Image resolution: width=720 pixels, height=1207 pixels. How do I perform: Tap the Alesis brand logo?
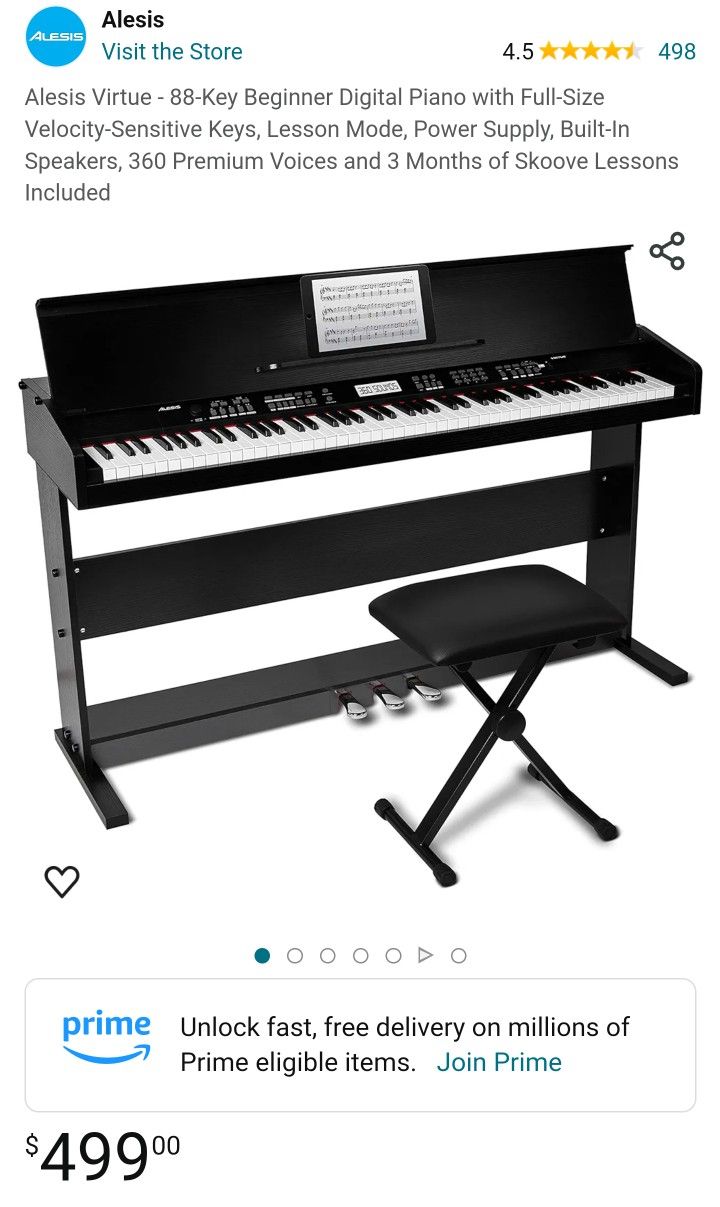(56, 36)
